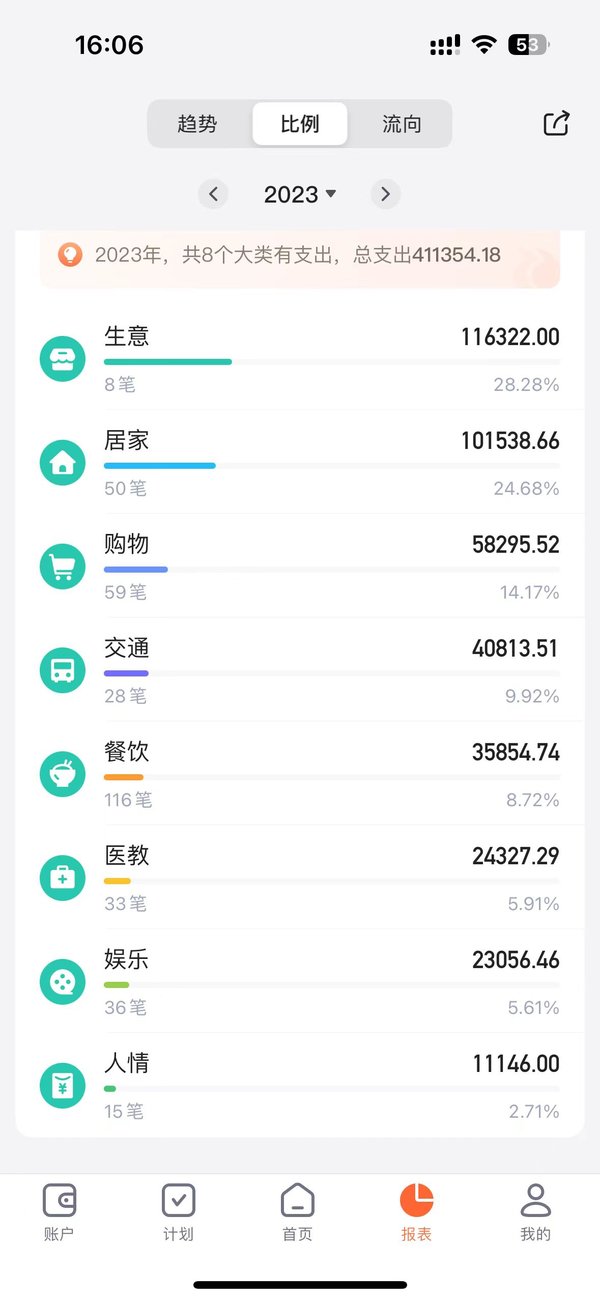
Task: Open the 人情 category details
Action: [x=300, y=1085]
